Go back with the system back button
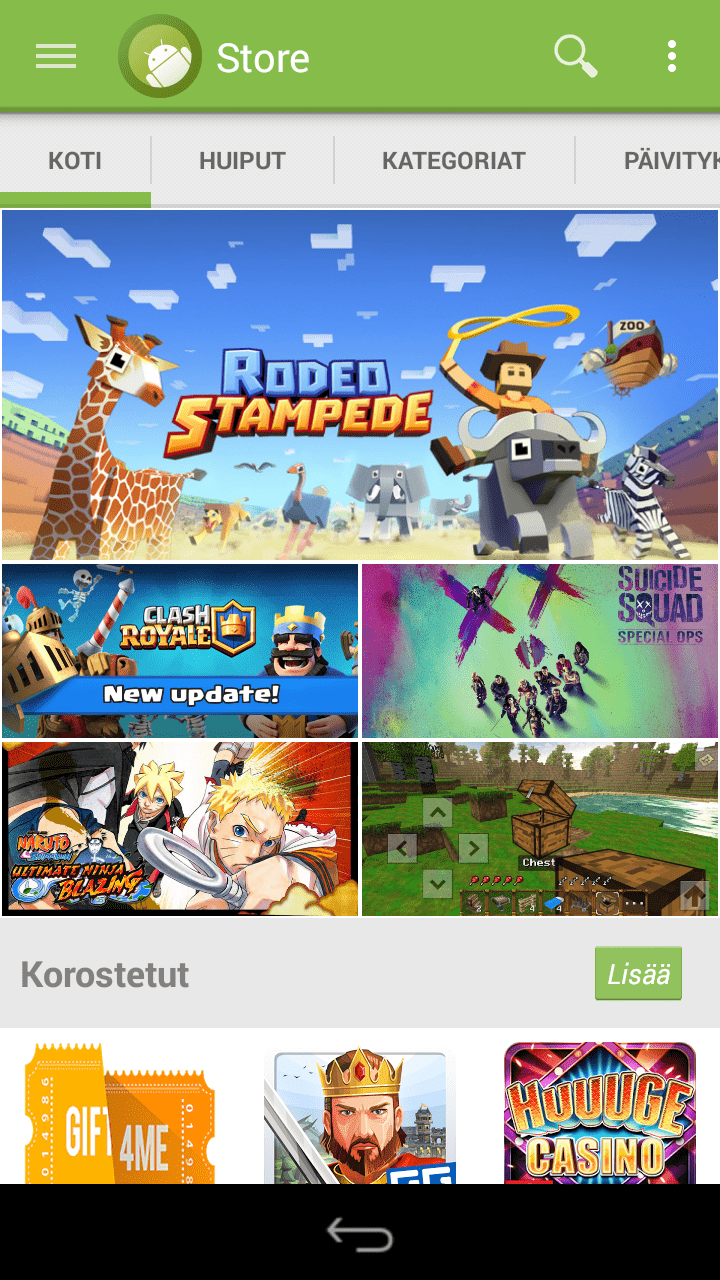The width and height of the screenshot is (720, 1280). coord(360,1236)
